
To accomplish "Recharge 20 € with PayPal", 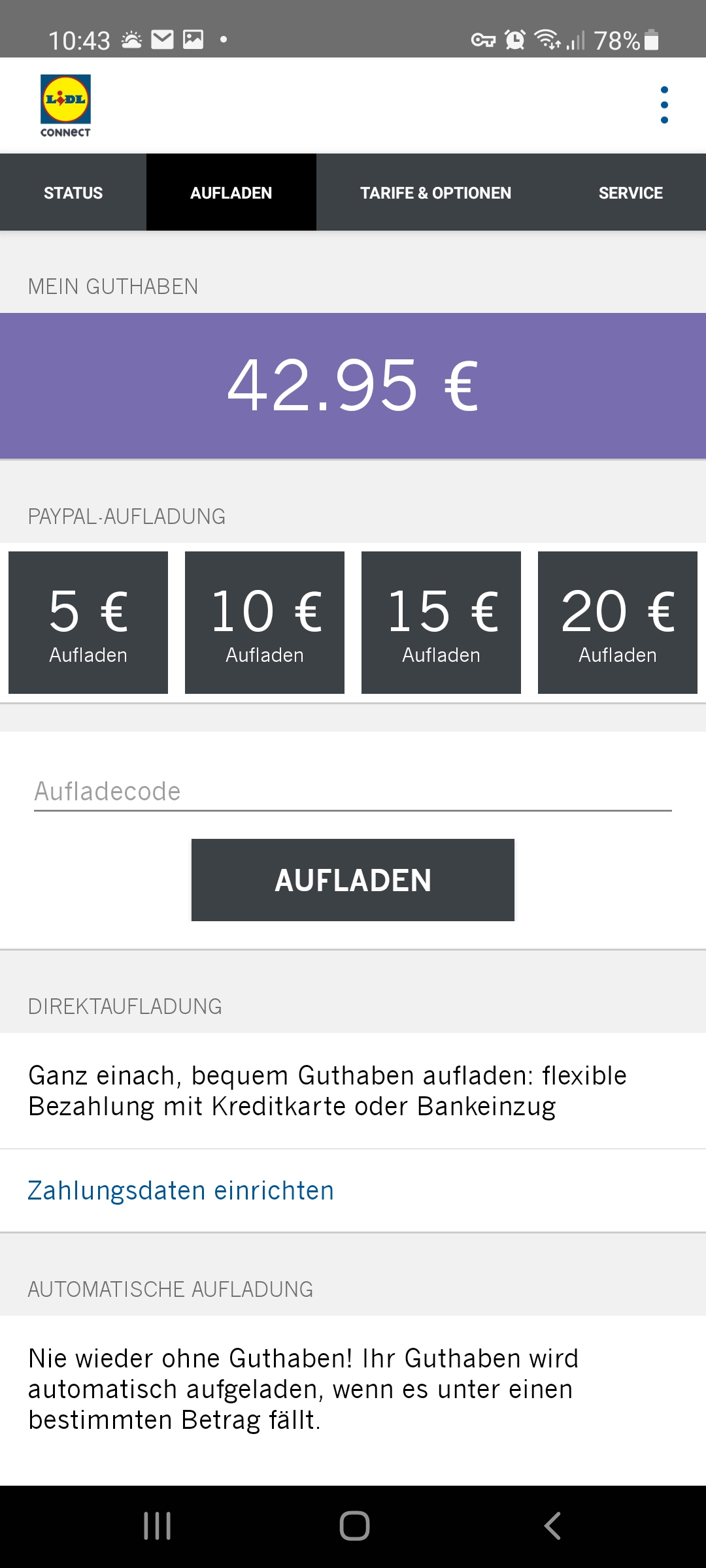I will [618, 622].
